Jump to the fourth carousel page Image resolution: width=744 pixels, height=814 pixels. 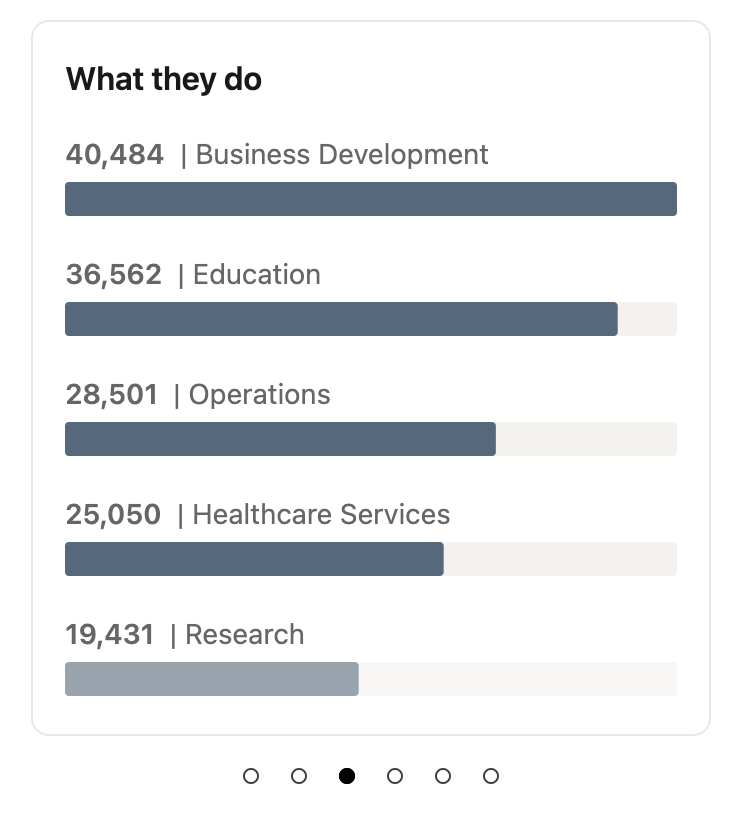(x=395, y=776)
